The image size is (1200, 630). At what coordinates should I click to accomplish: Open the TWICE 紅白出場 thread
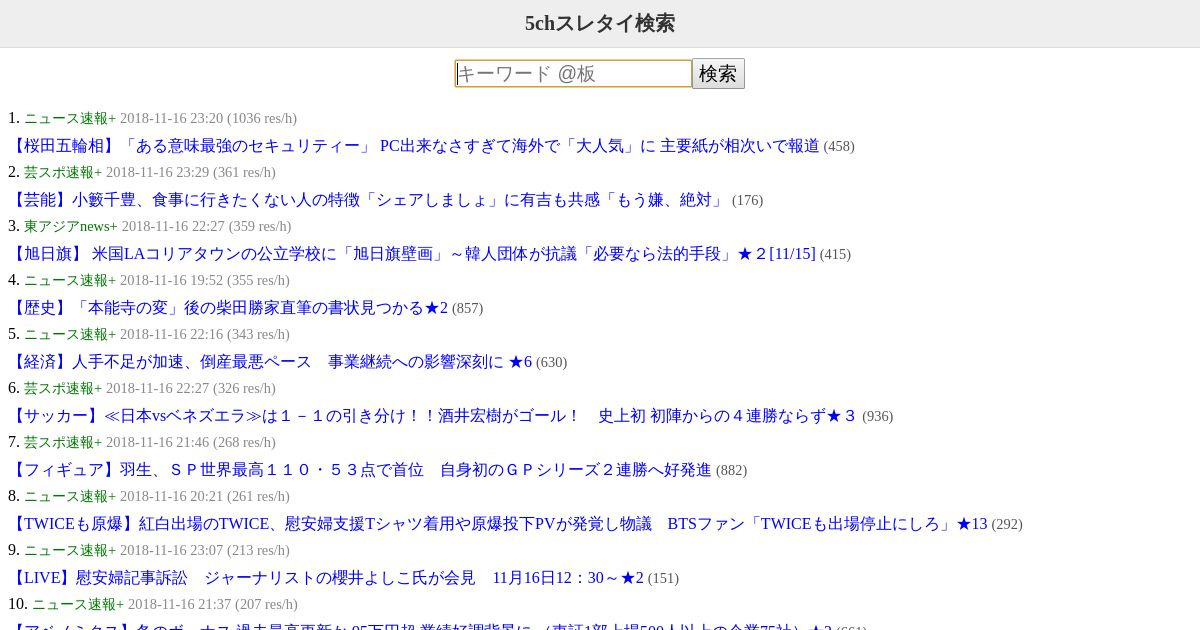click(x=498, y=524)
